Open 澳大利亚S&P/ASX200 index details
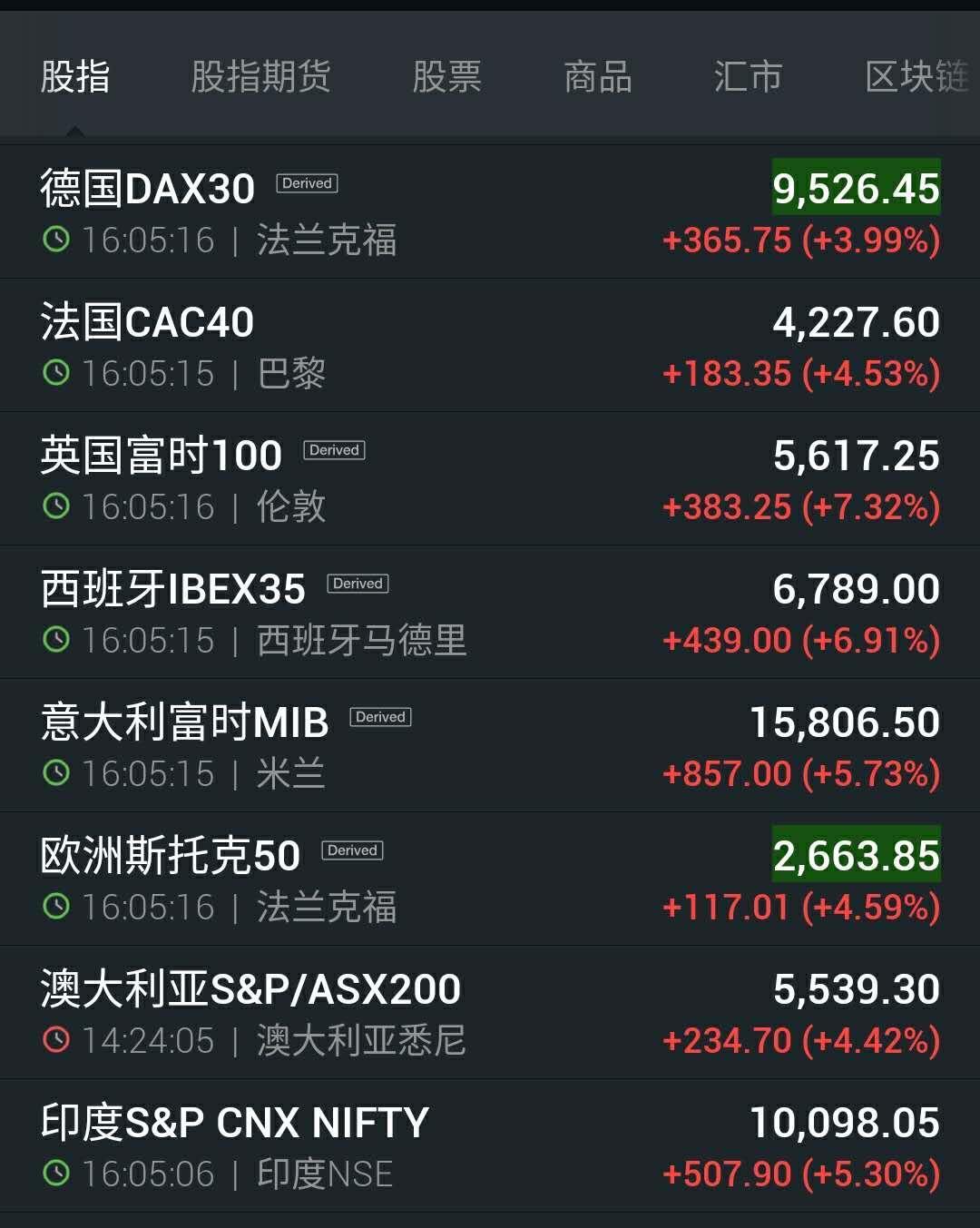Screen dimensions: 980x1228 point(490,1013)
